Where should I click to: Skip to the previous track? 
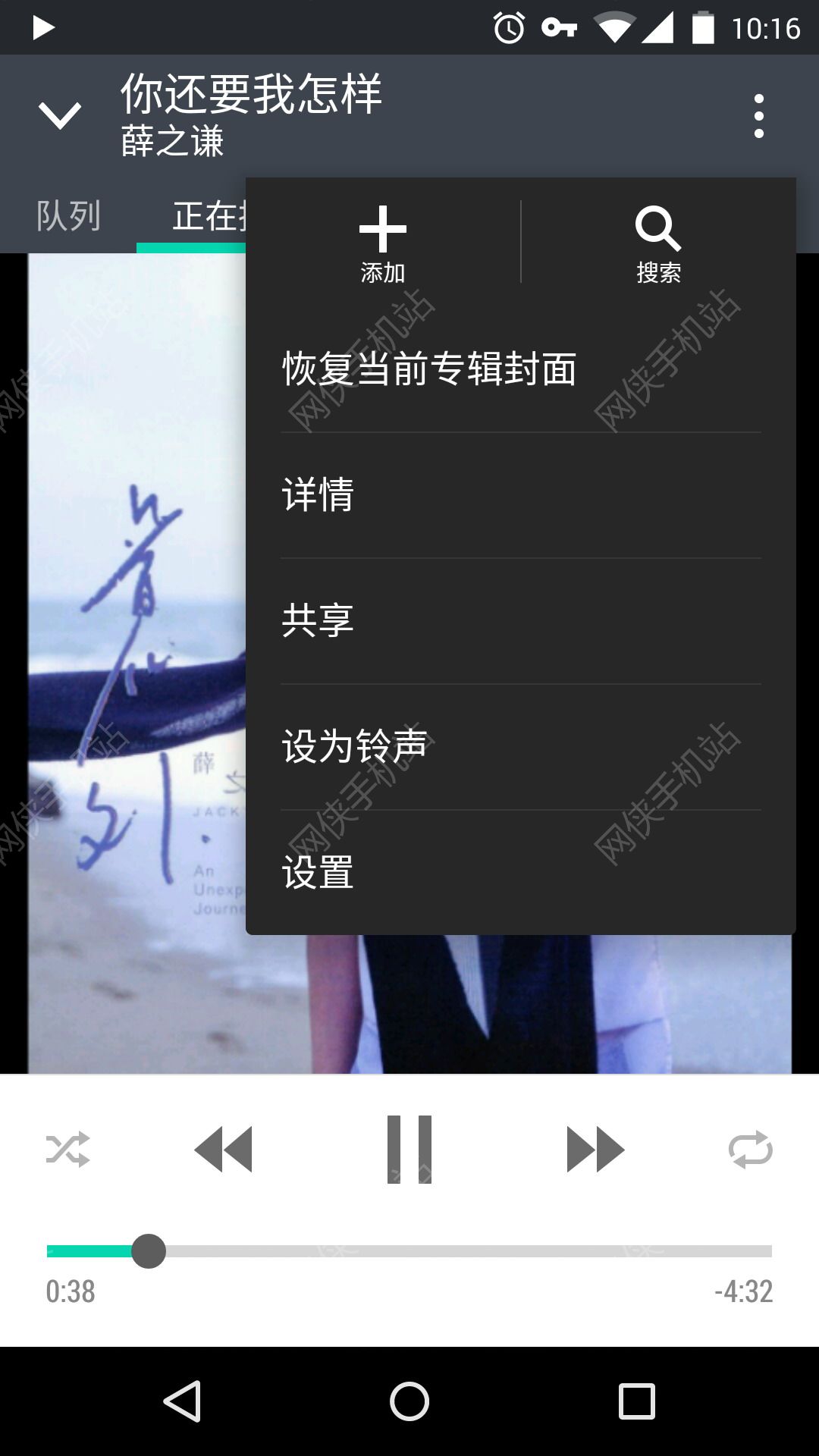click(224, 1150)
